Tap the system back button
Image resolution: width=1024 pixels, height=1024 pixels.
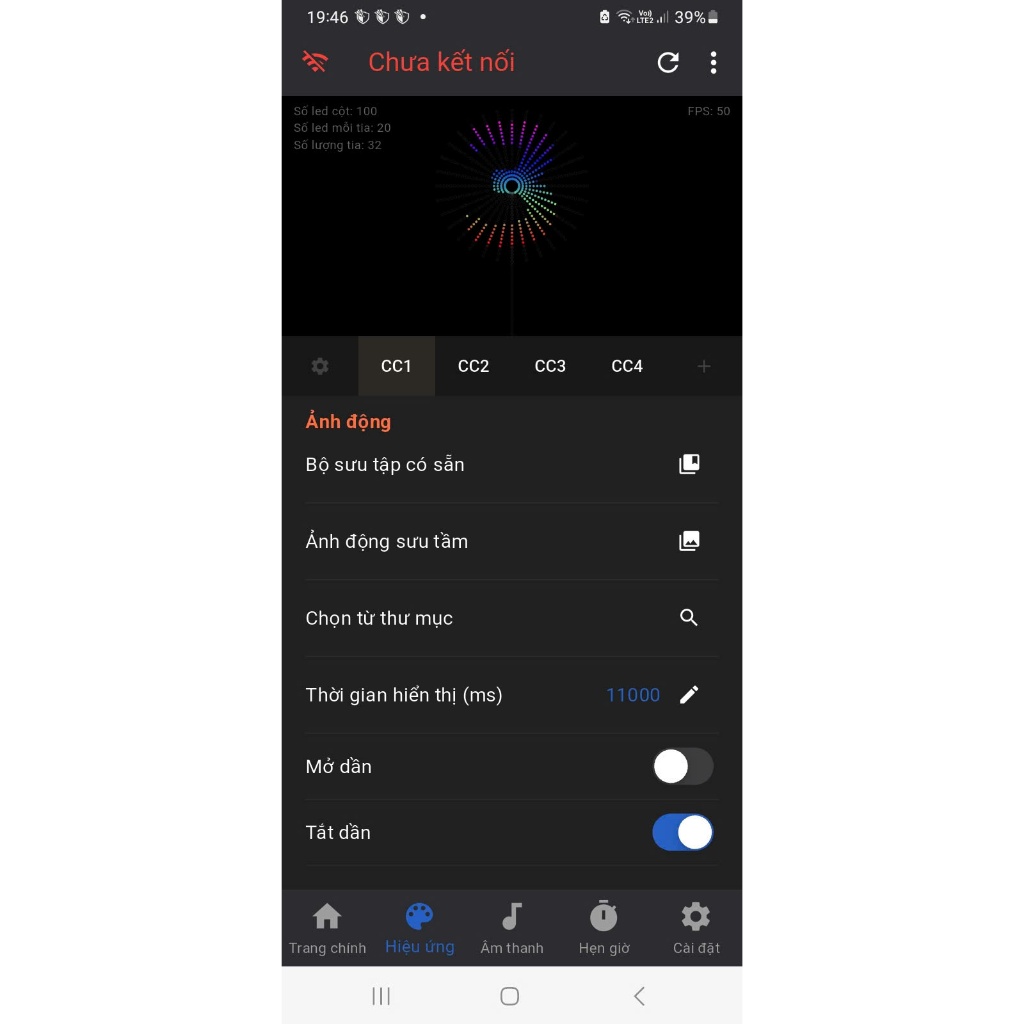(639, 996)
